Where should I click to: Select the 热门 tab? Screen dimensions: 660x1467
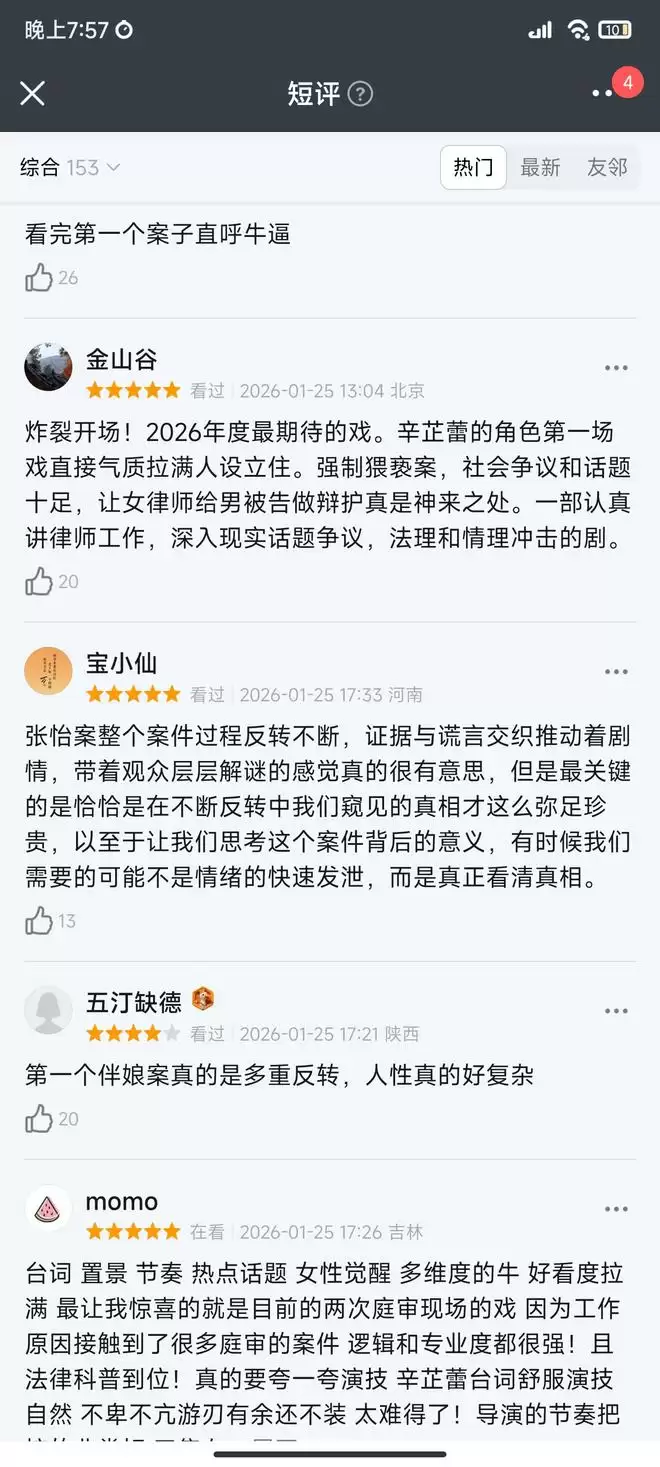tap(473, 168)
